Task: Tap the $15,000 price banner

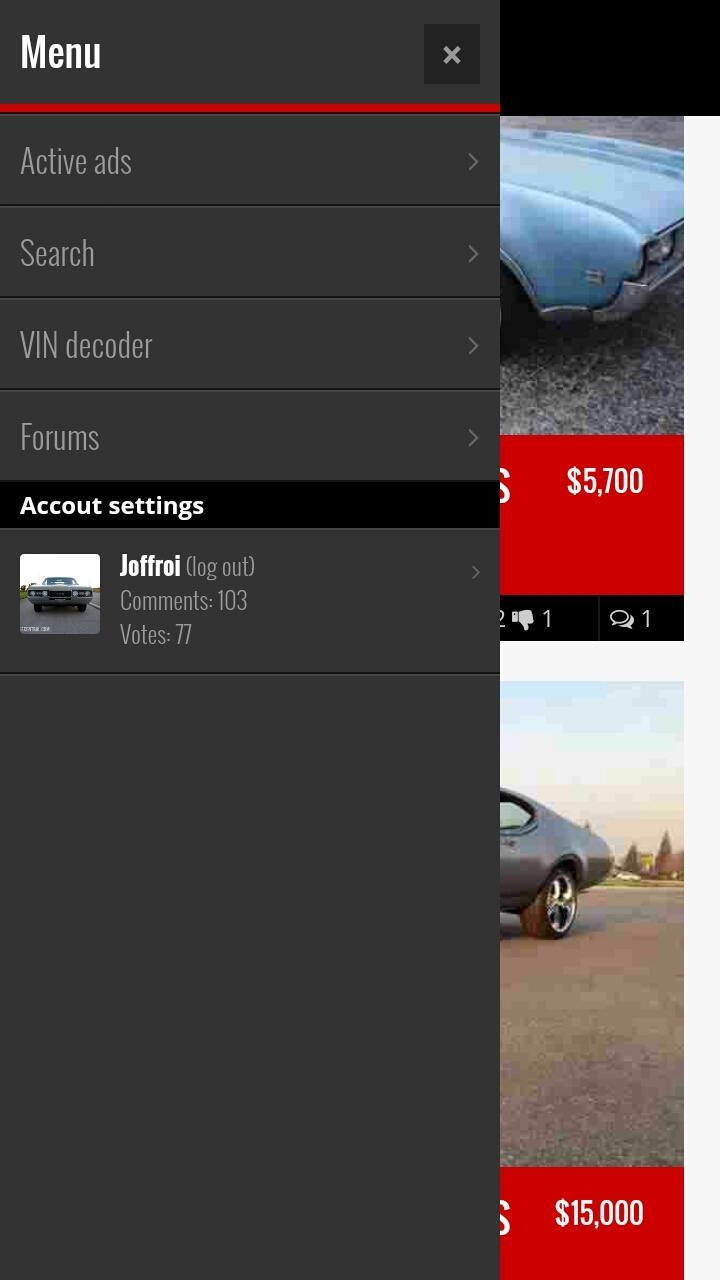Action: click(x=599, y=1213)
